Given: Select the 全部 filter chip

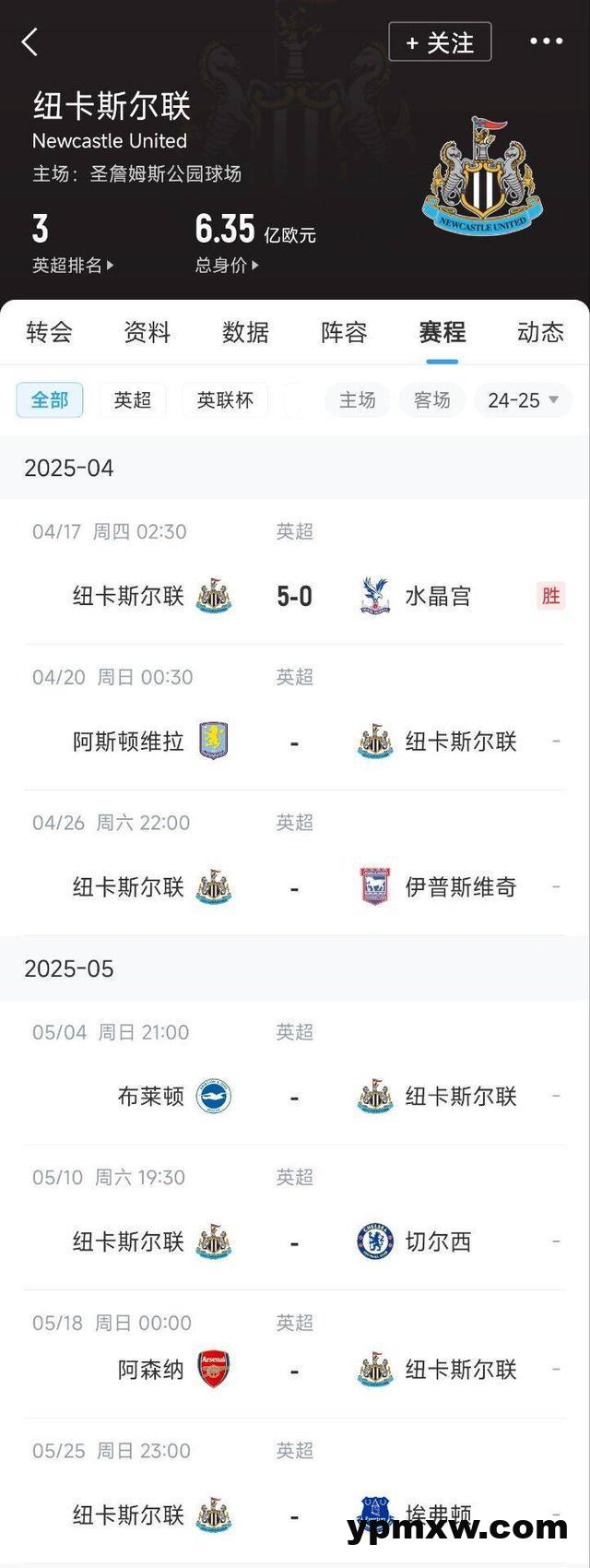Looking at the screenshot, I should pyautogui.click(x=50, y=400).
